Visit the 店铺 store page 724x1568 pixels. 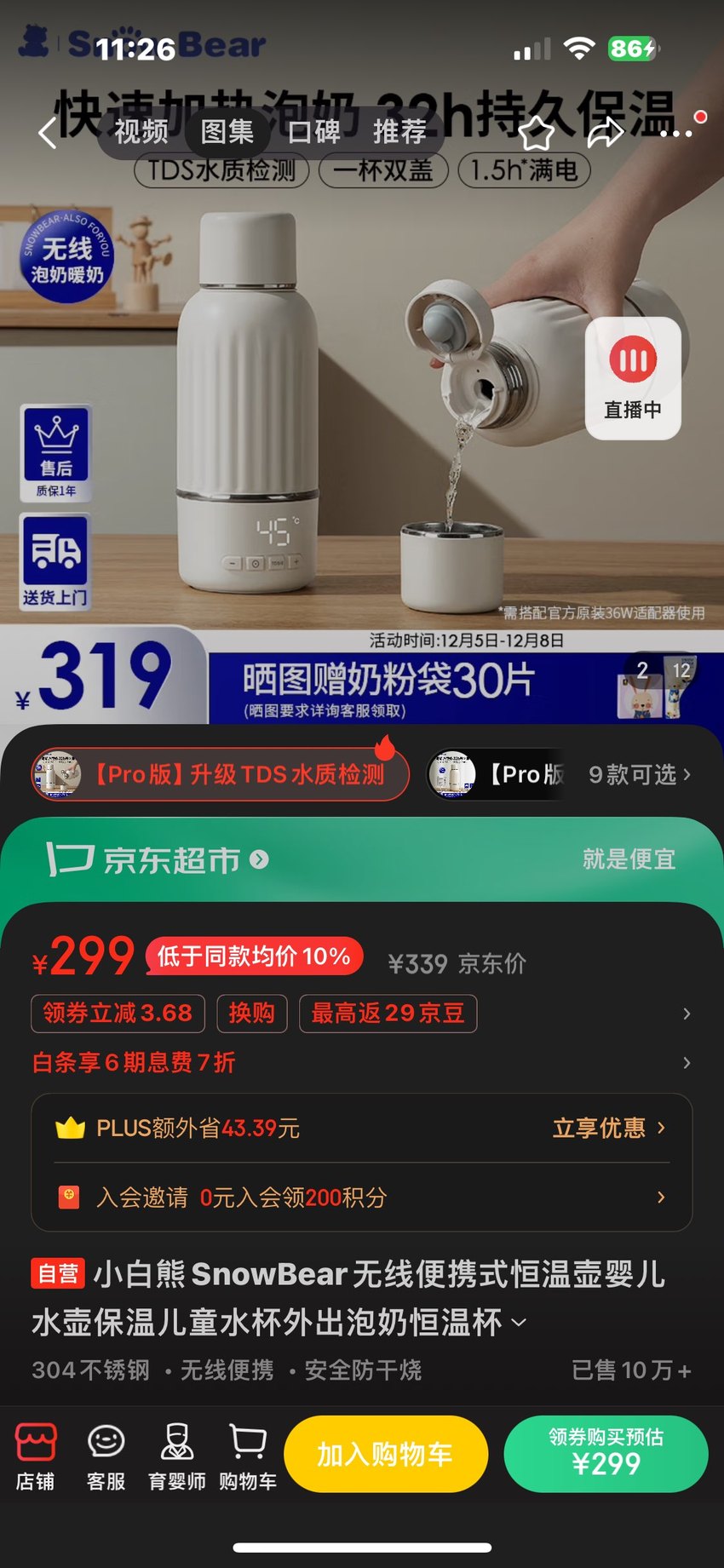click(x=36, y=1456)
